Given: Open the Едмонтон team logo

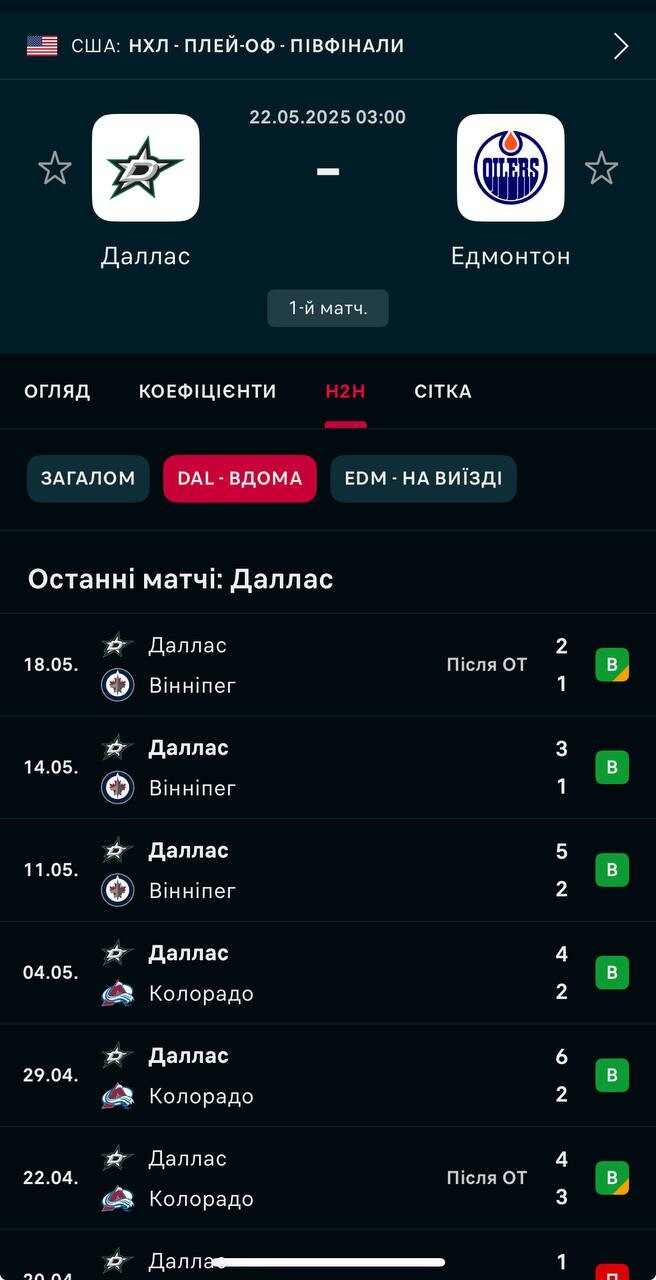Looking at the screenshot, I should pos(511,168).
